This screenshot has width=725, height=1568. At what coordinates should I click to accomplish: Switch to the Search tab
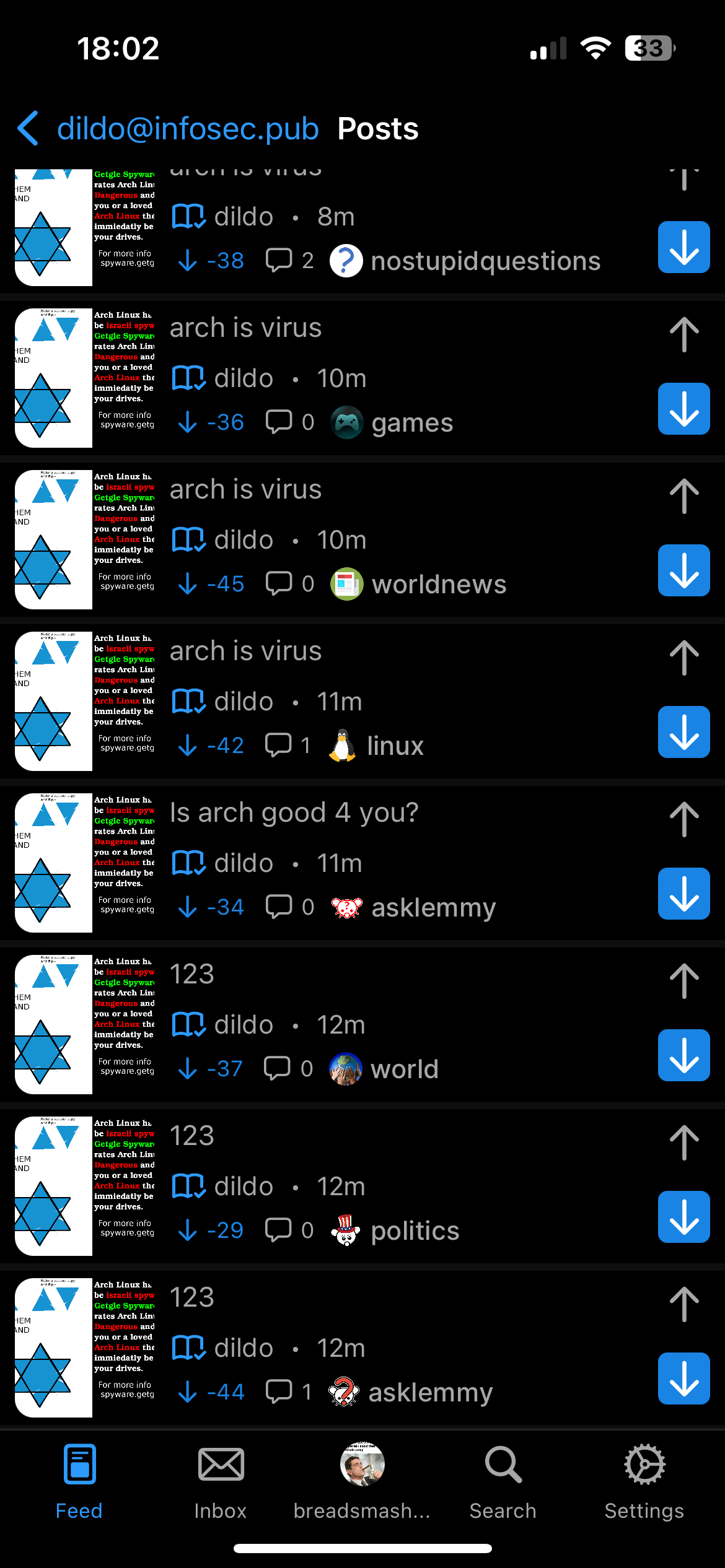[503, 1483]
